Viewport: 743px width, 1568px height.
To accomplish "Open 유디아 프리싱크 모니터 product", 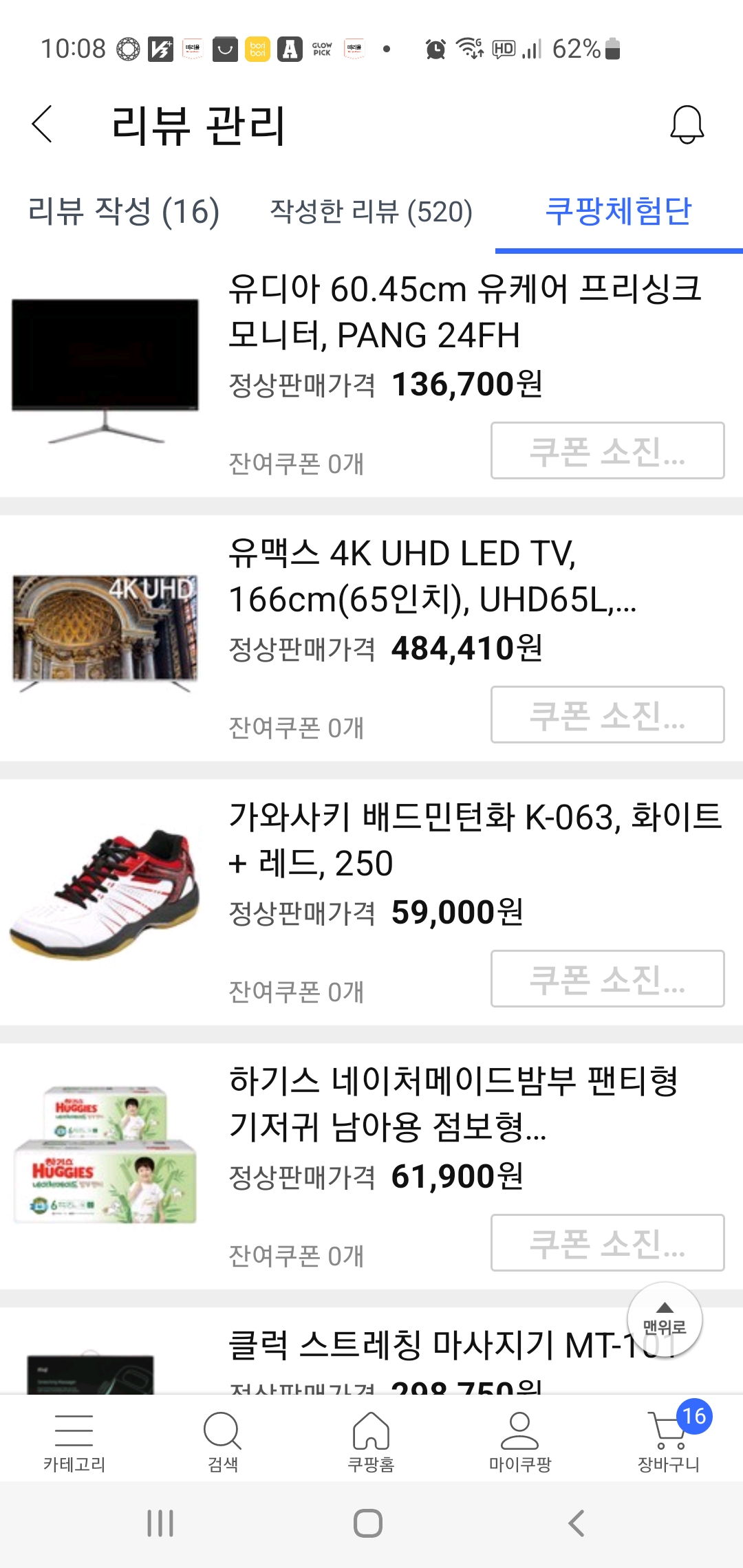I will [464, 312].
